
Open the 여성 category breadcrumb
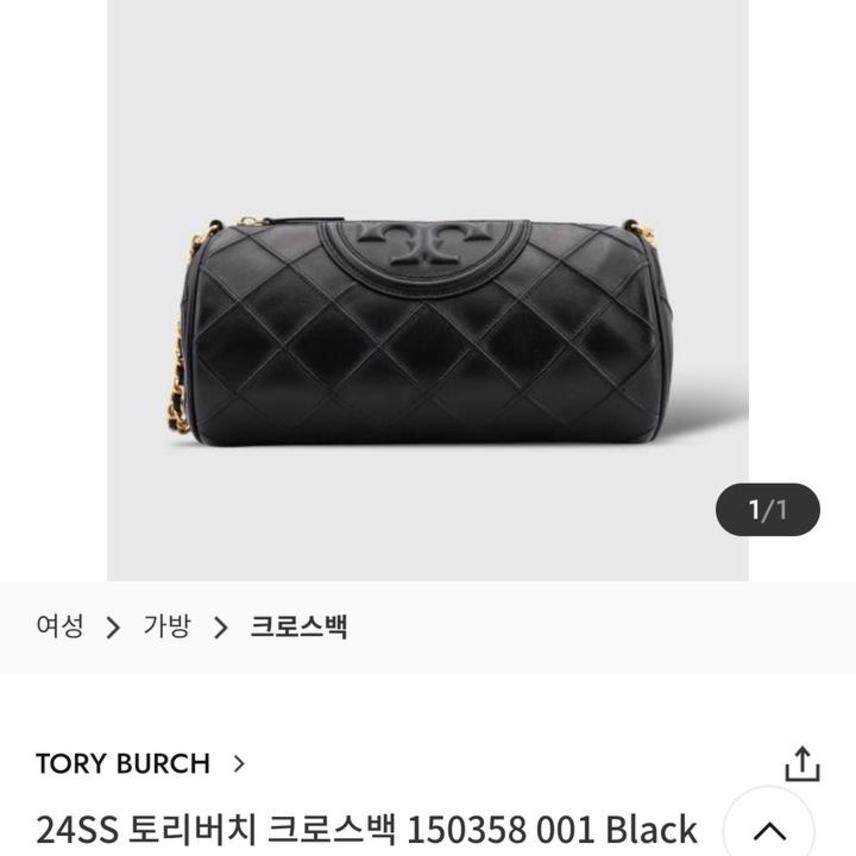pos(60,627)
